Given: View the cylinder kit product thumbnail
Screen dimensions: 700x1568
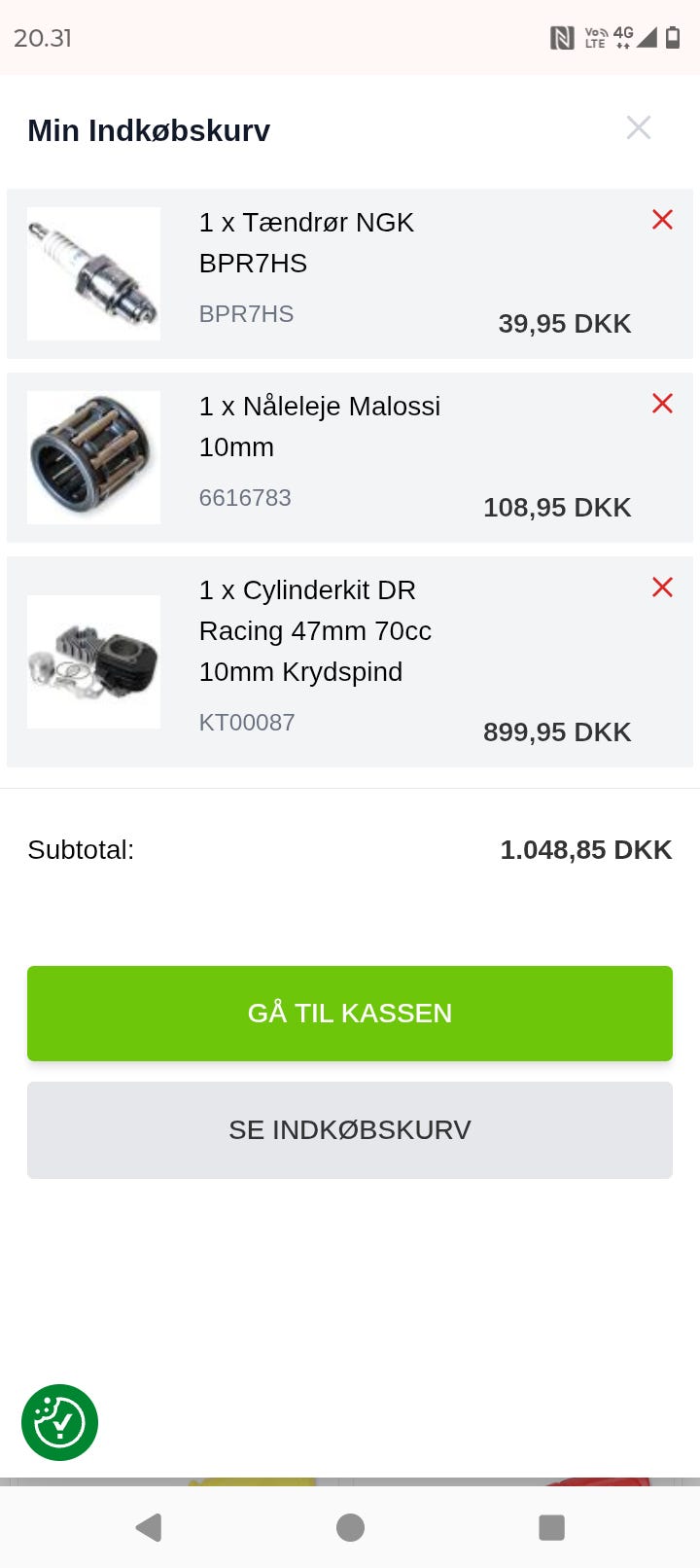Looking at the screenshot, I should (x=93, y=660).
